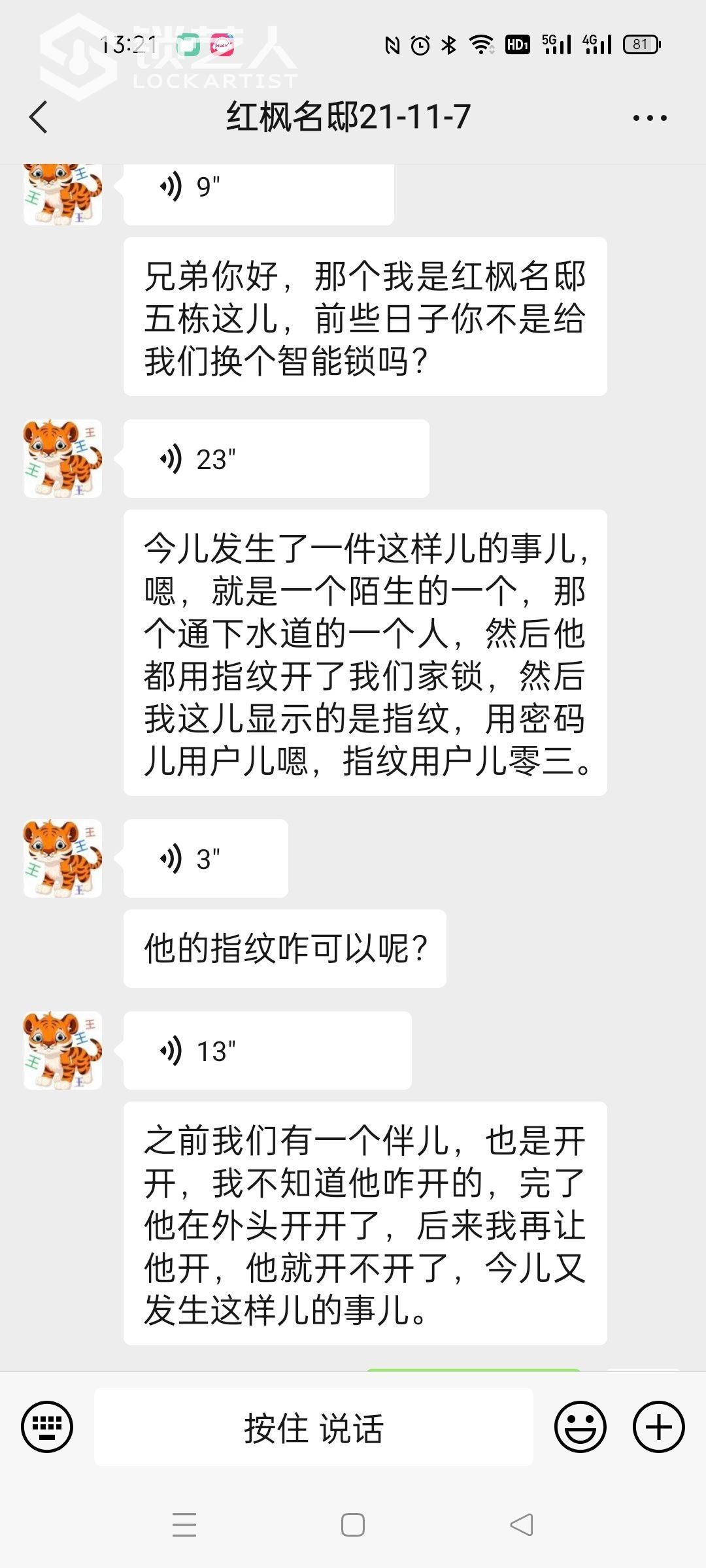Play the 13-second voice message
Viewport: 706px width, 1568px height.
[267, 1051]
